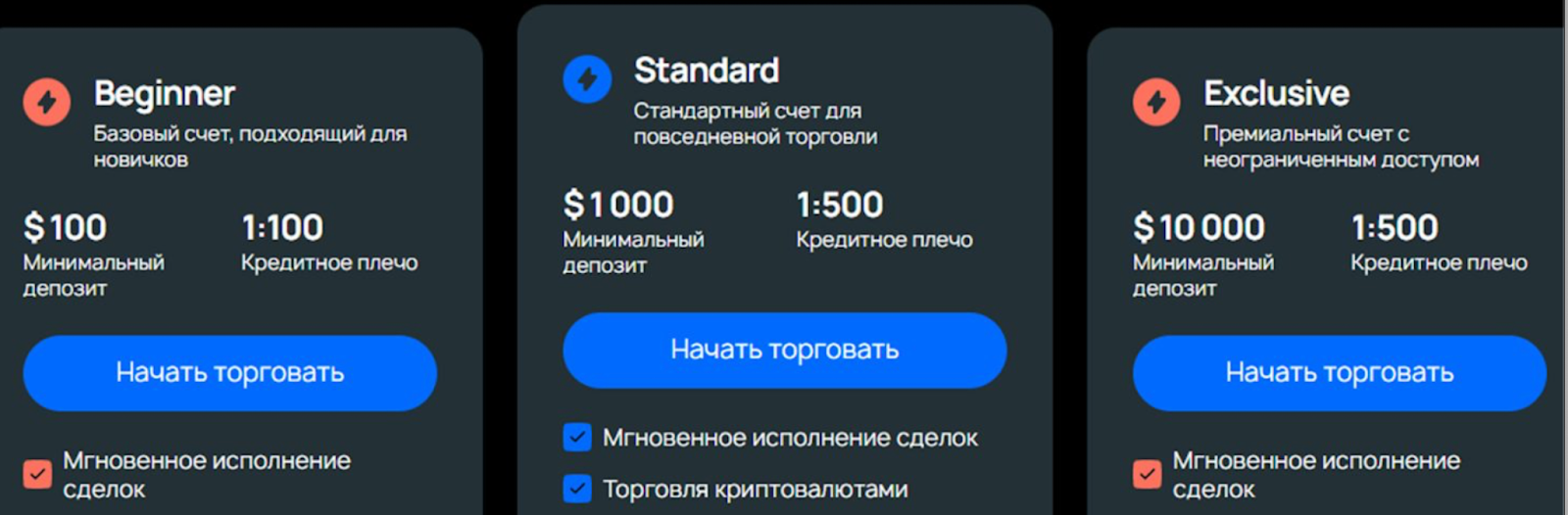Viewport: 1568px width, 515px height.
Task: Choose Exclusive account's Начать торговать button
Action: point(1339,373)
